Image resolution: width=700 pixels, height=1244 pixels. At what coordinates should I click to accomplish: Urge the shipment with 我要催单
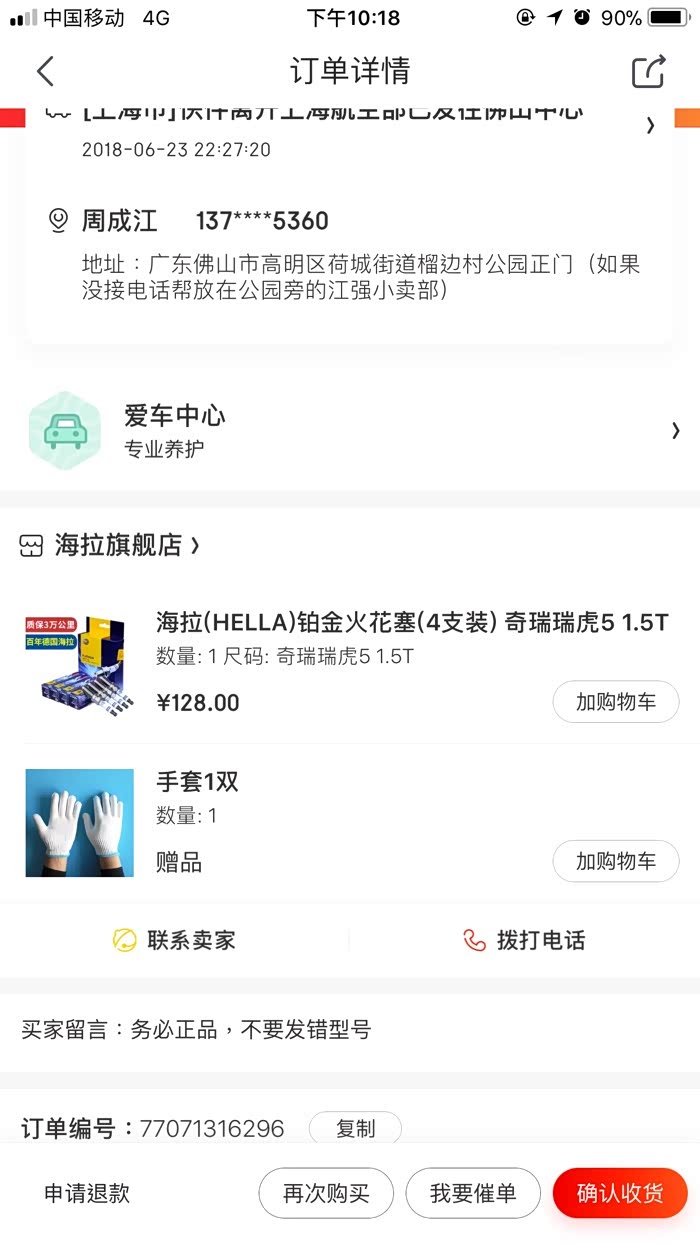coord(473,1193)
